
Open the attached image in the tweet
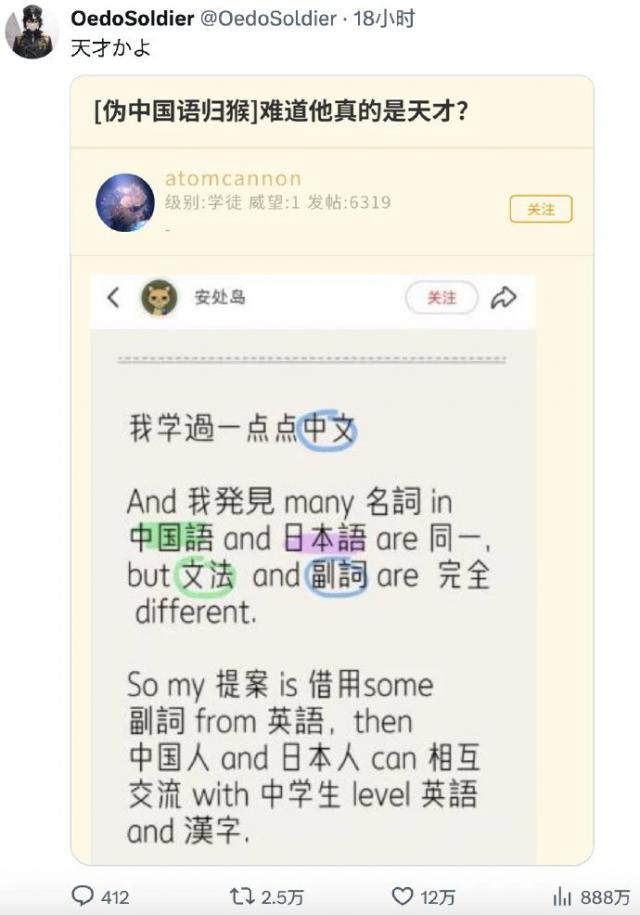[332, 470]
